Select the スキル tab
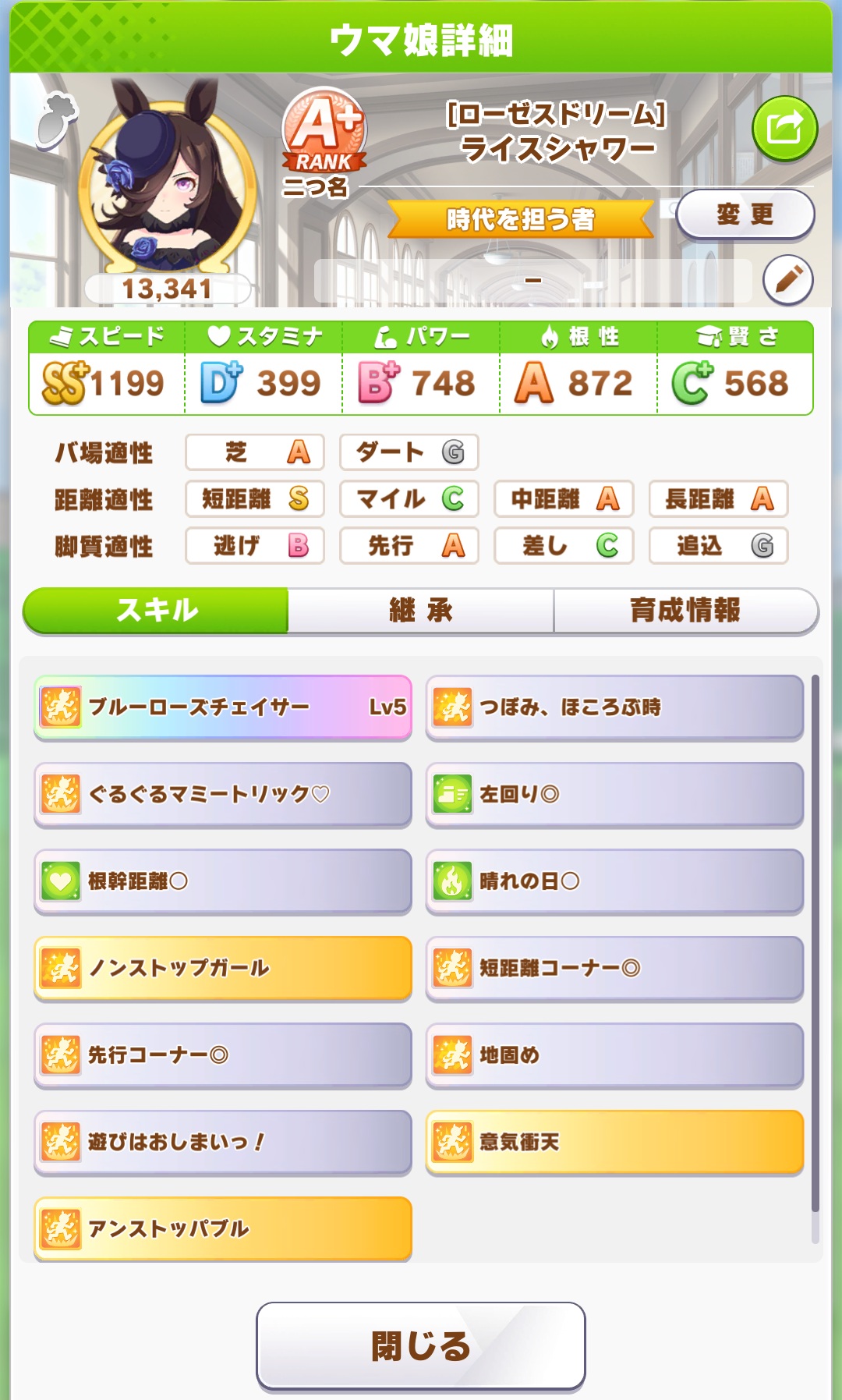Image resolution: width=842 pixels, height=1400 pixels. (156, 610)
